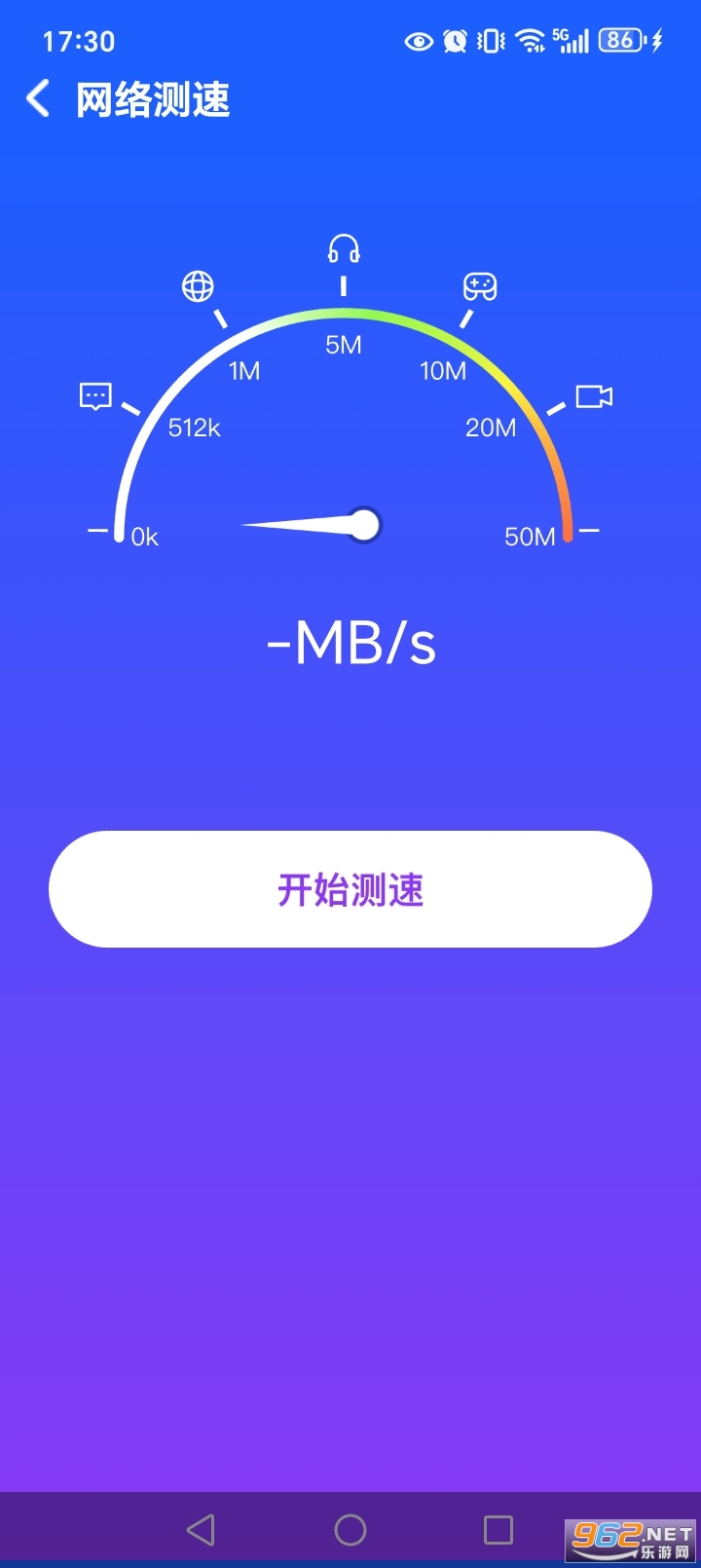Click the vibrate mode status icon
Screen dimensions: 701x1568
point(490,41)
